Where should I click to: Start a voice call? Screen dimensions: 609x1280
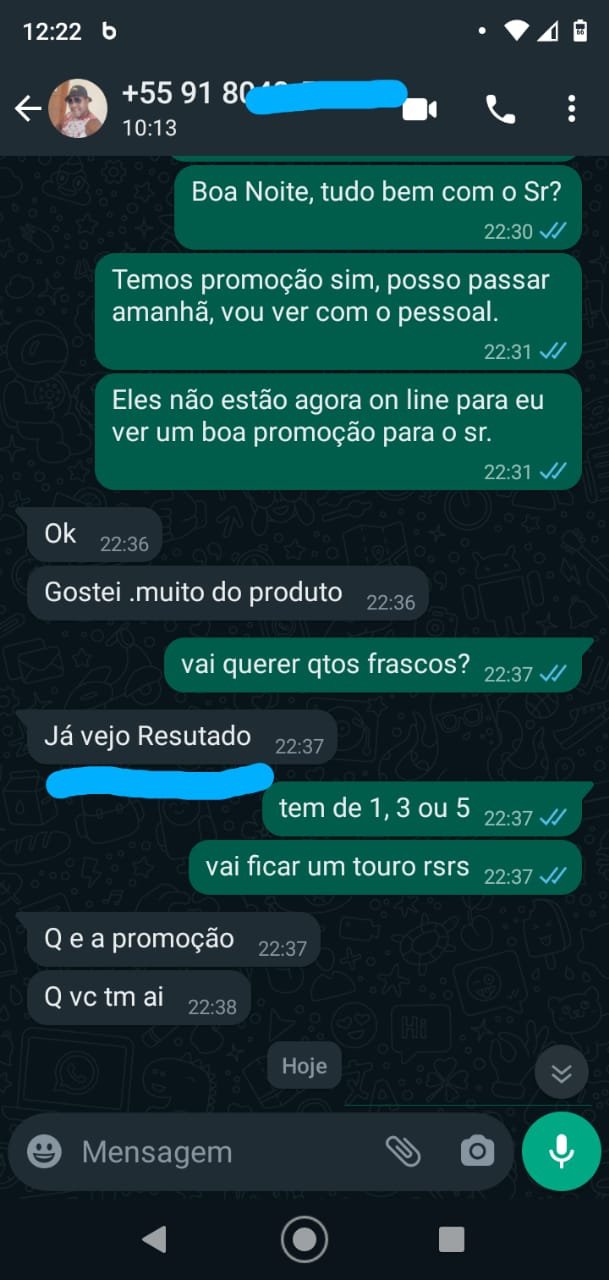click(500, 109)
